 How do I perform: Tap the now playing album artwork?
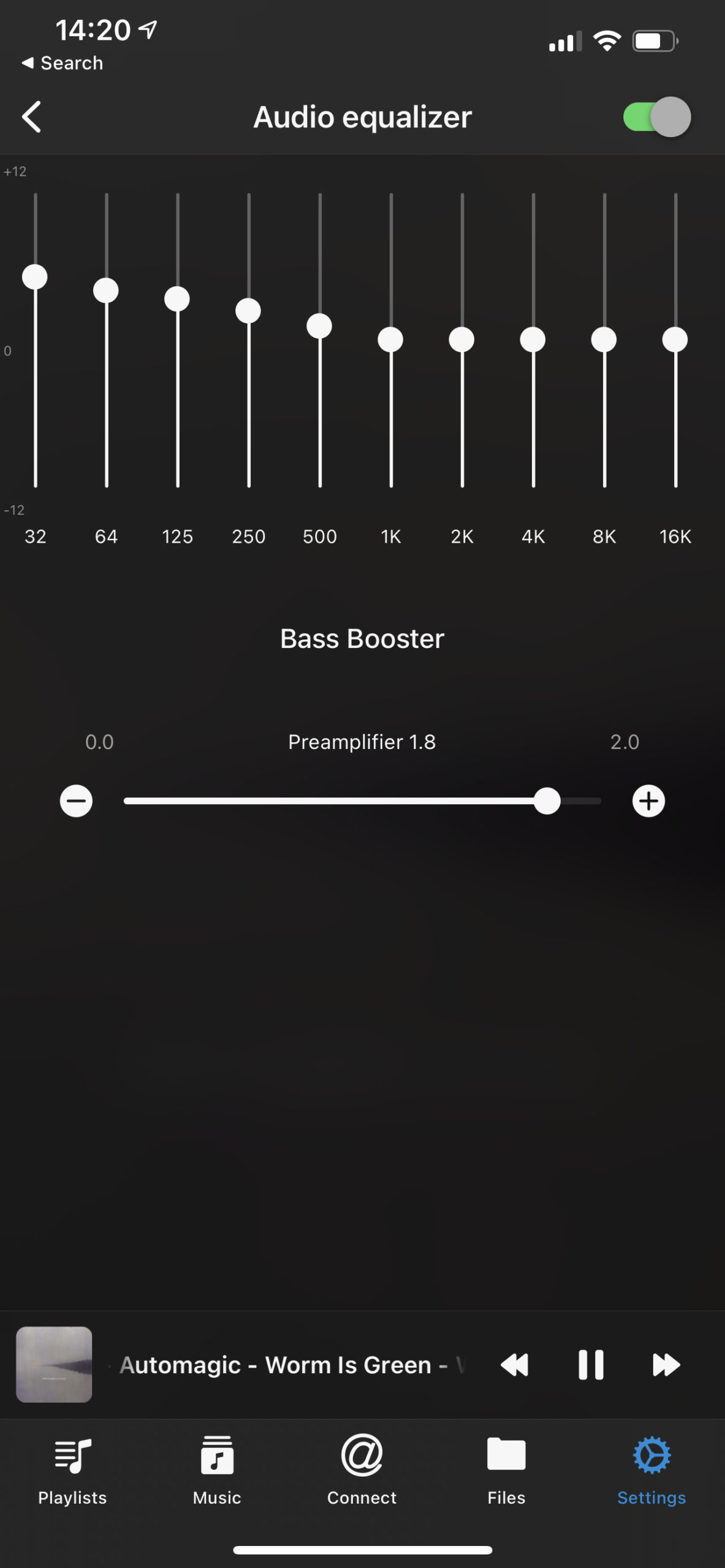tap(54, 1365)
